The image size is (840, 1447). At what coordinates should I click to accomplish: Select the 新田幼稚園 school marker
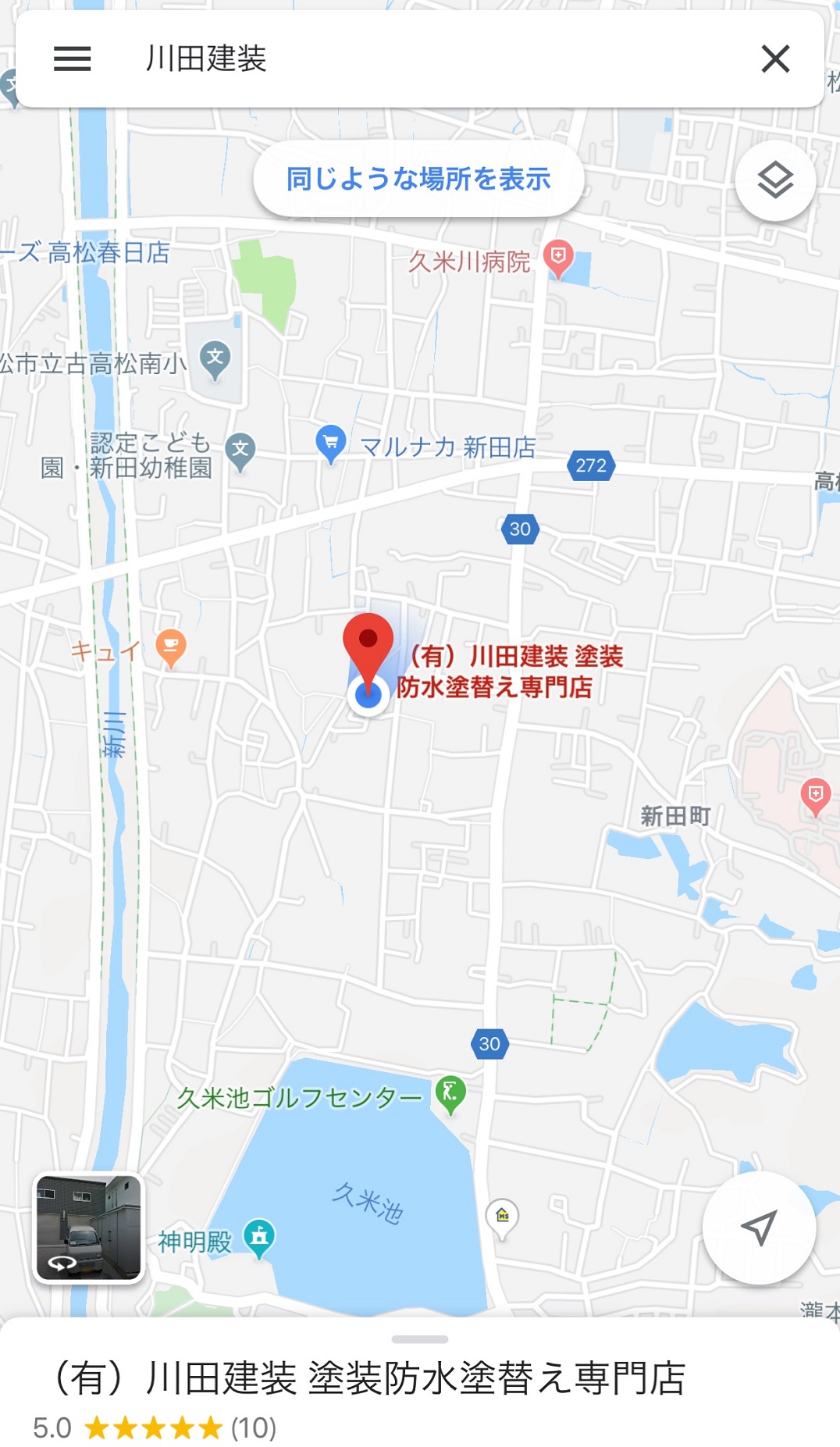pos(240,451)
